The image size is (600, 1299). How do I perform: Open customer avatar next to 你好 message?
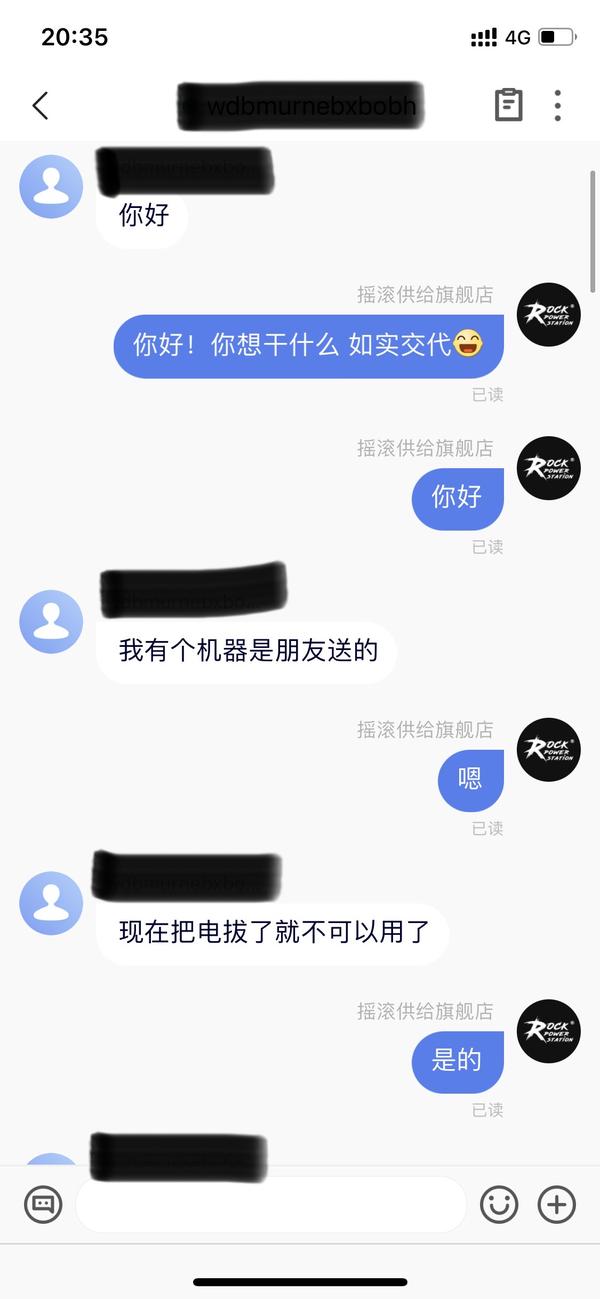[x=51, y=186]
